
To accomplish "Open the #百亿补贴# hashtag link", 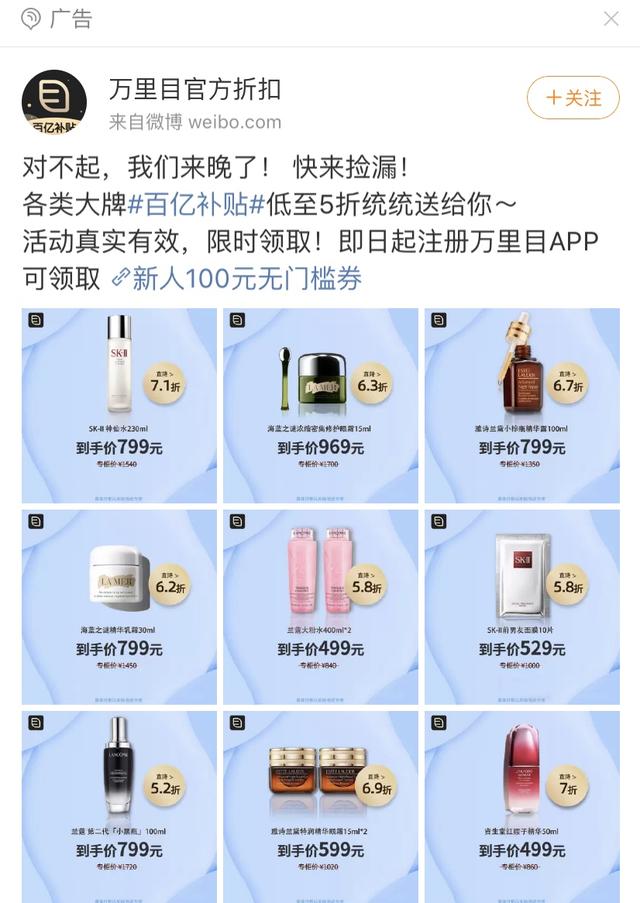I will [x=198, y=205].
